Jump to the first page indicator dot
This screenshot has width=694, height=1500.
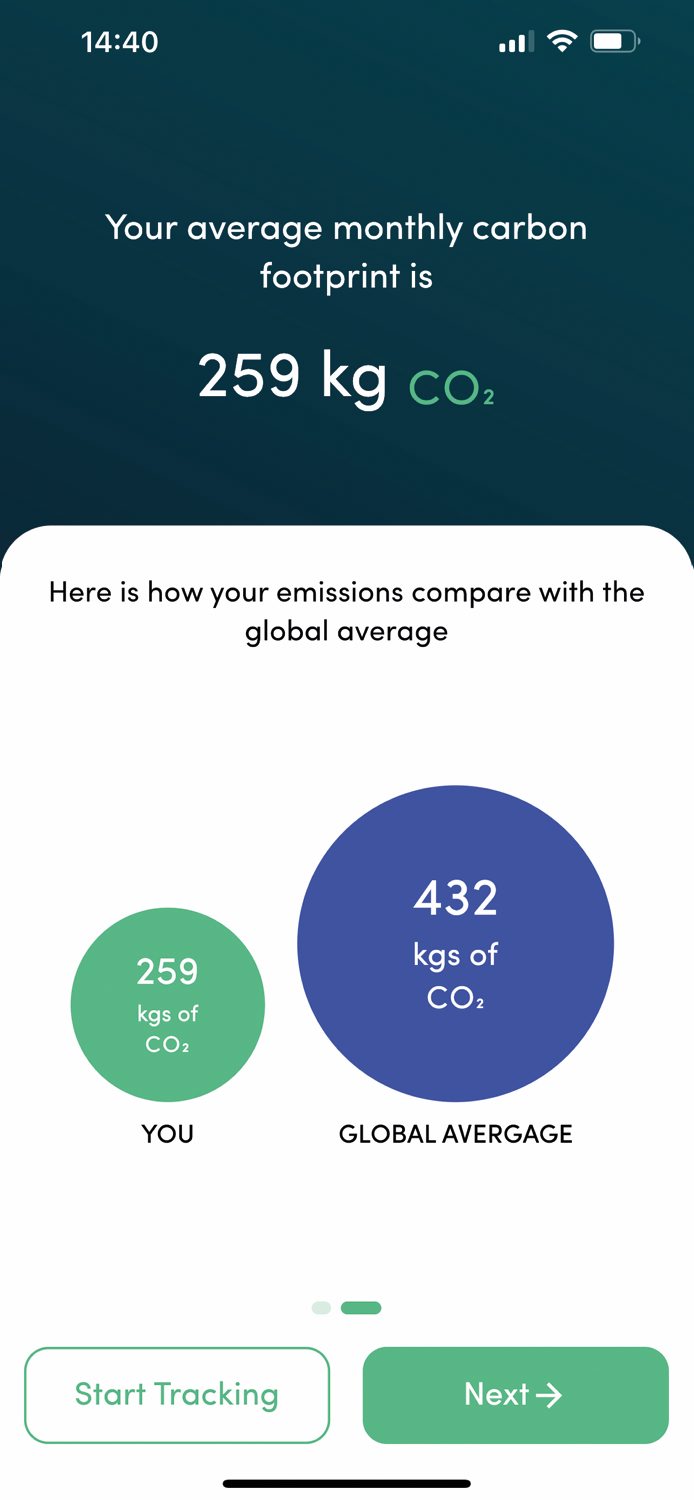click(321, 1307)
